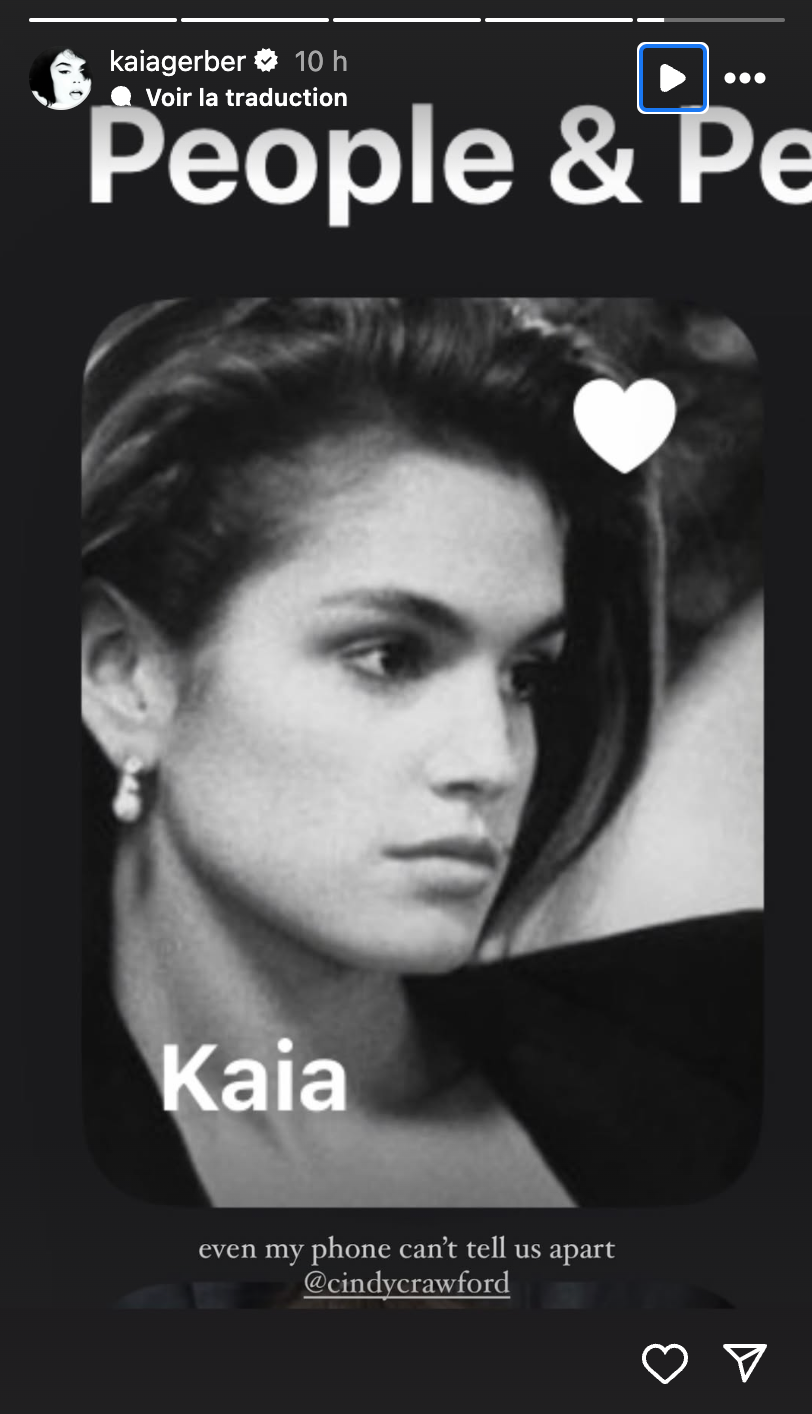Viewport: 812px width, 1414px height.
Task: Open the kaiagerber username
Action: [177, 61]
